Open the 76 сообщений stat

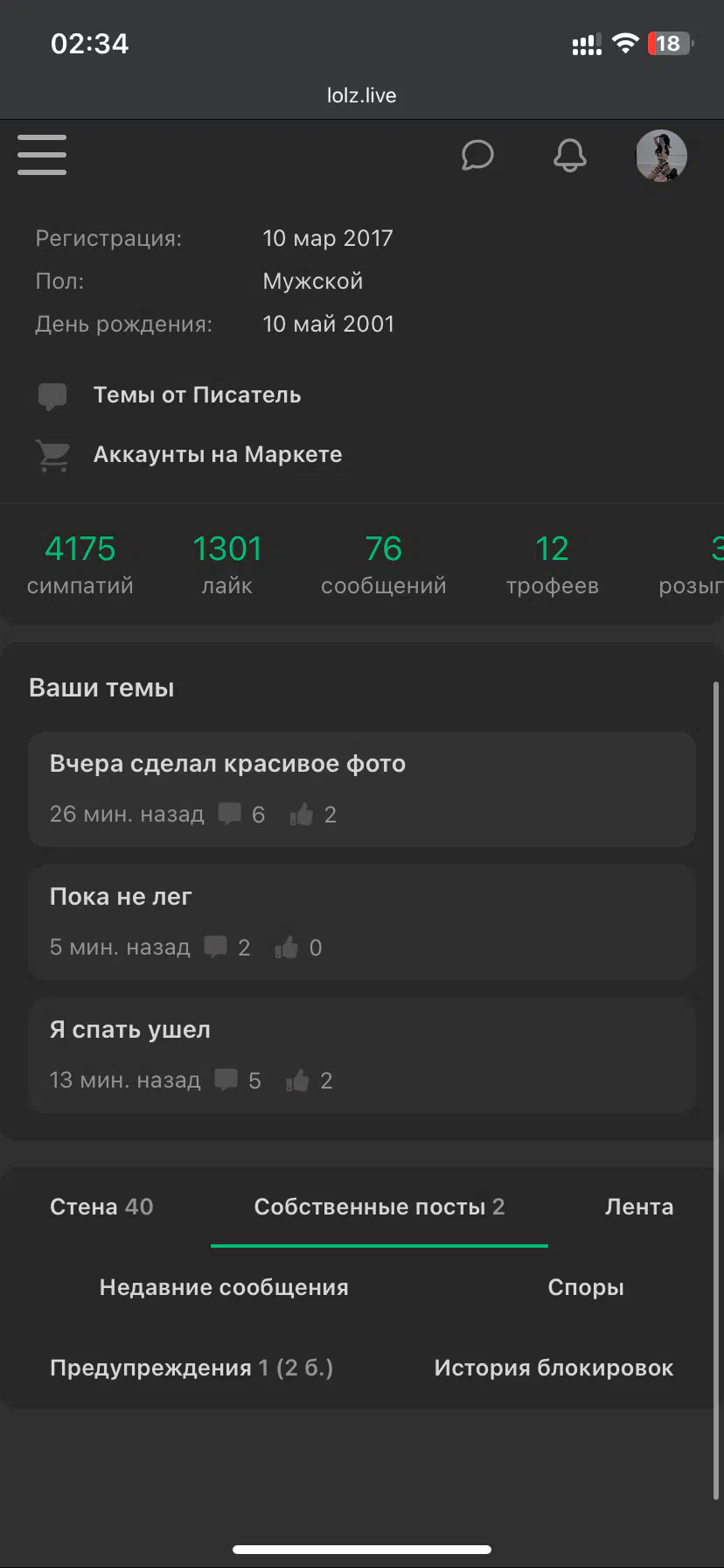pyautogui.click(x=384, y=564)
